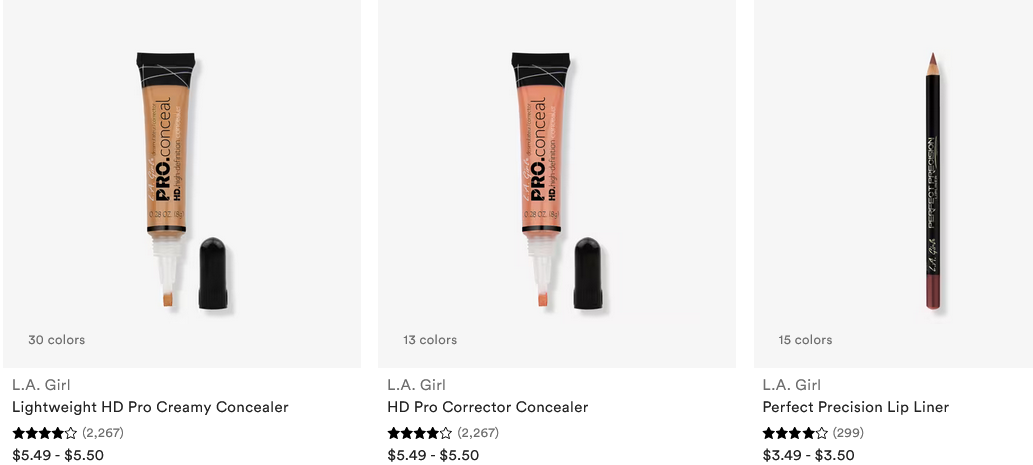The image size is (1033, 465).
Task: Open the HD Pro Corrector Concealer product
Action: (x=487, y=407)
